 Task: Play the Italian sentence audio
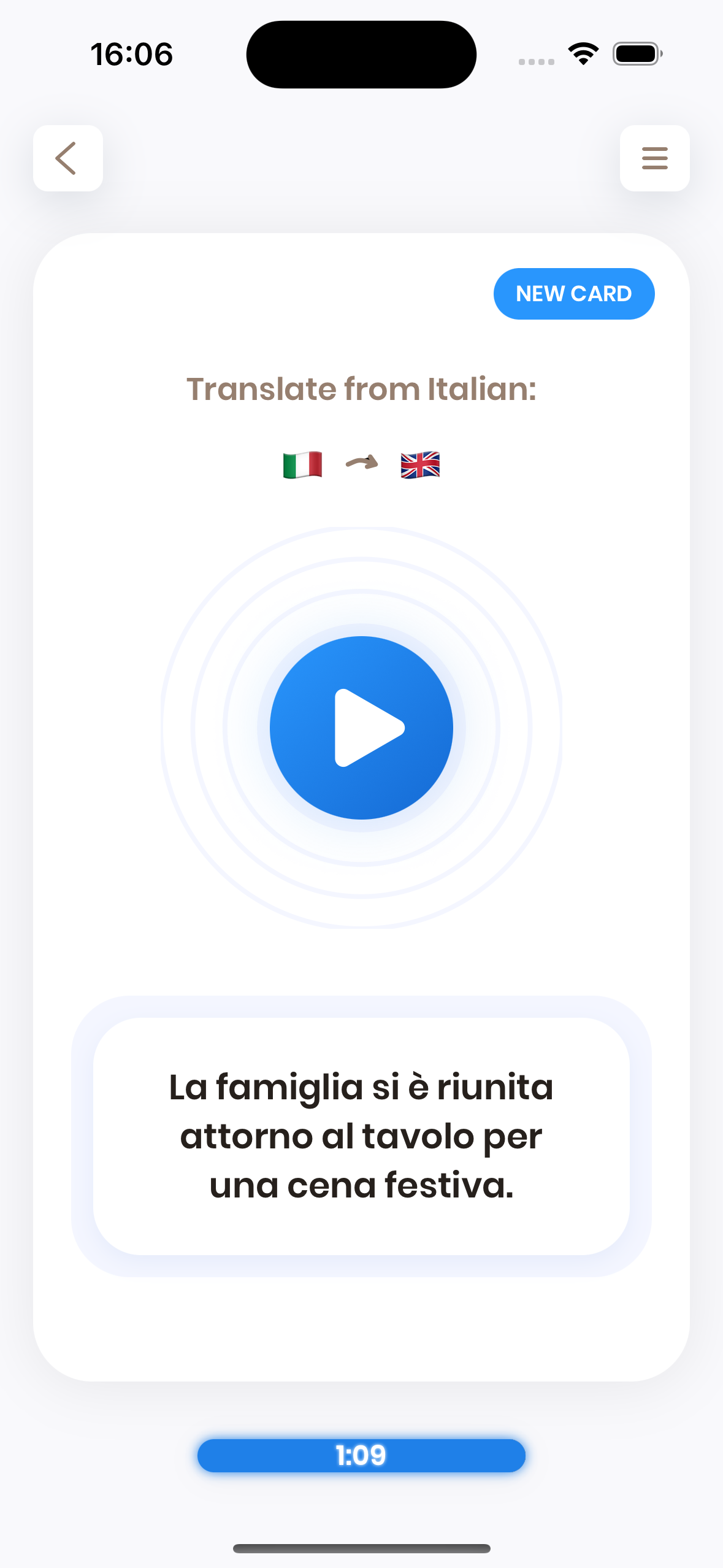click(361, 728)
